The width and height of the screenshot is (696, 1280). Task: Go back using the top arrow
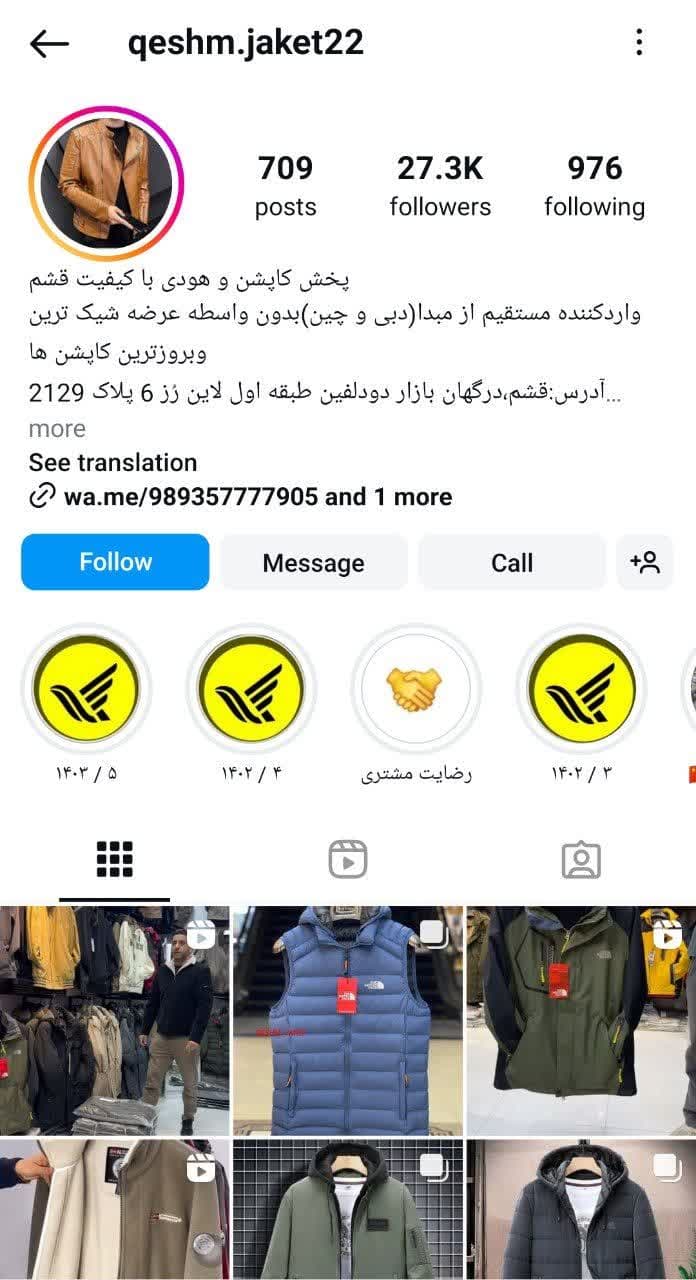[x=49, y=43]
